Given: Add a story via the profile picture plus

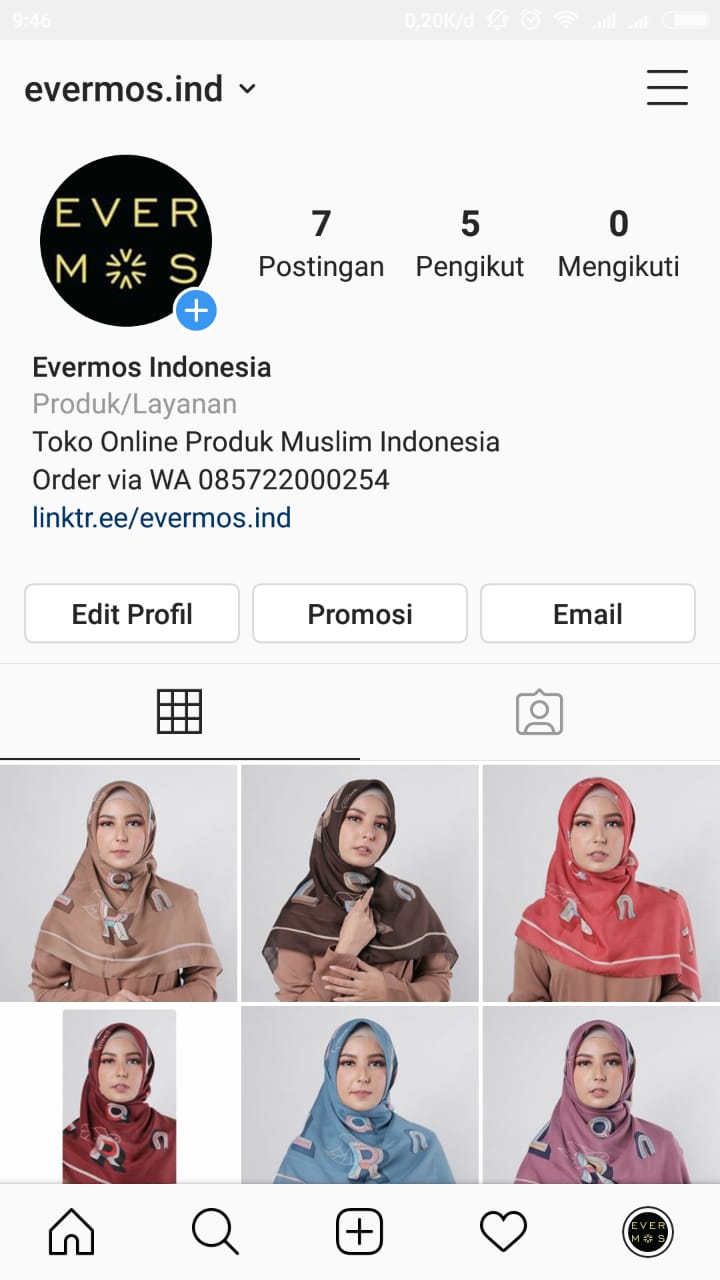Looking at the screenshot, I should 196,310.
